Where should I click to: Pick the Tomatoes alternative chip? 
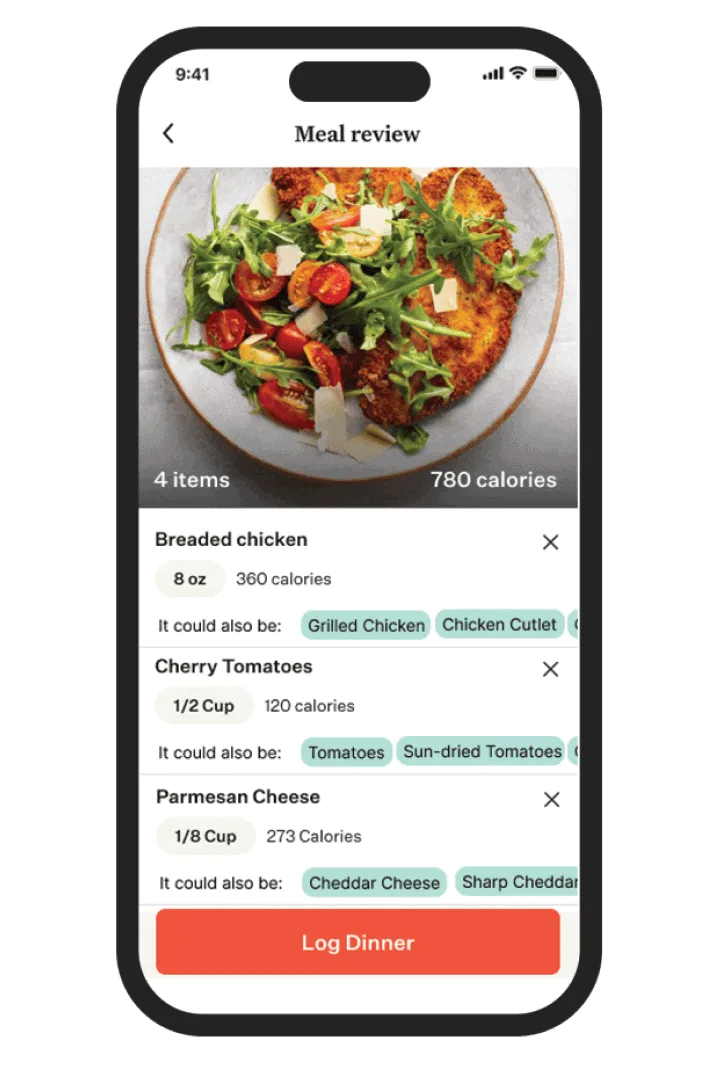click(x=346, y=752)
